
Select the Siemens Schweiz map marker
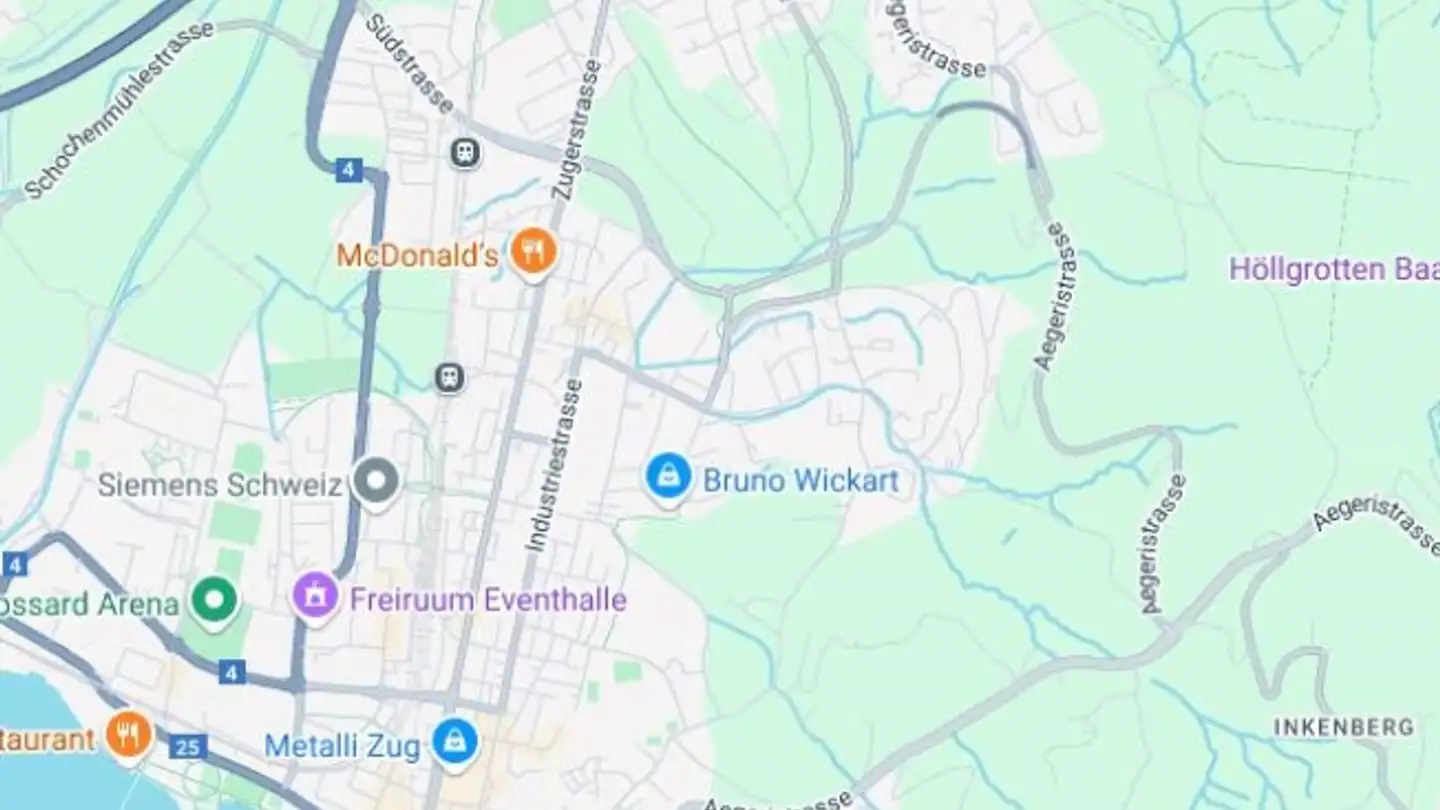376,481
